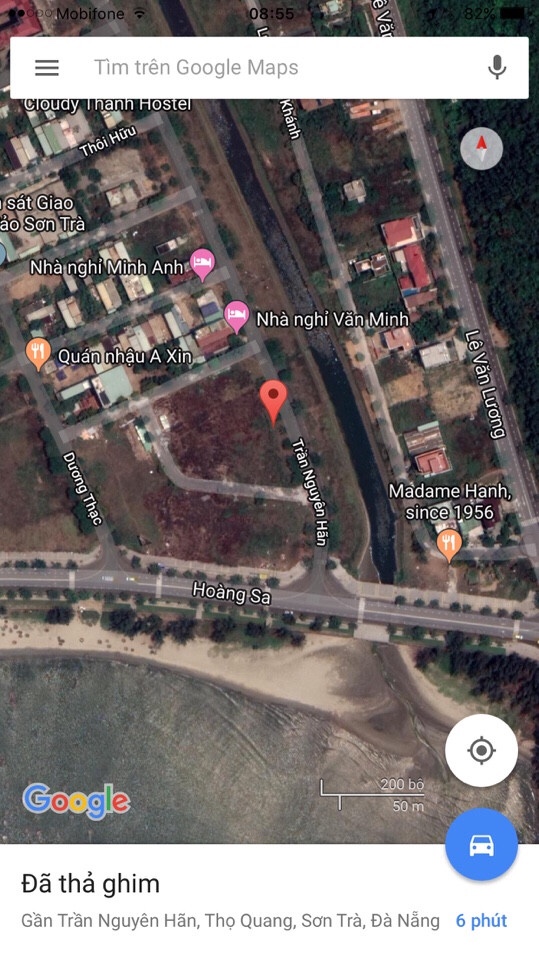Get driving directions with the car button
Image resolution: width=539 pixels, height=959 pixels.
point(481,845)
